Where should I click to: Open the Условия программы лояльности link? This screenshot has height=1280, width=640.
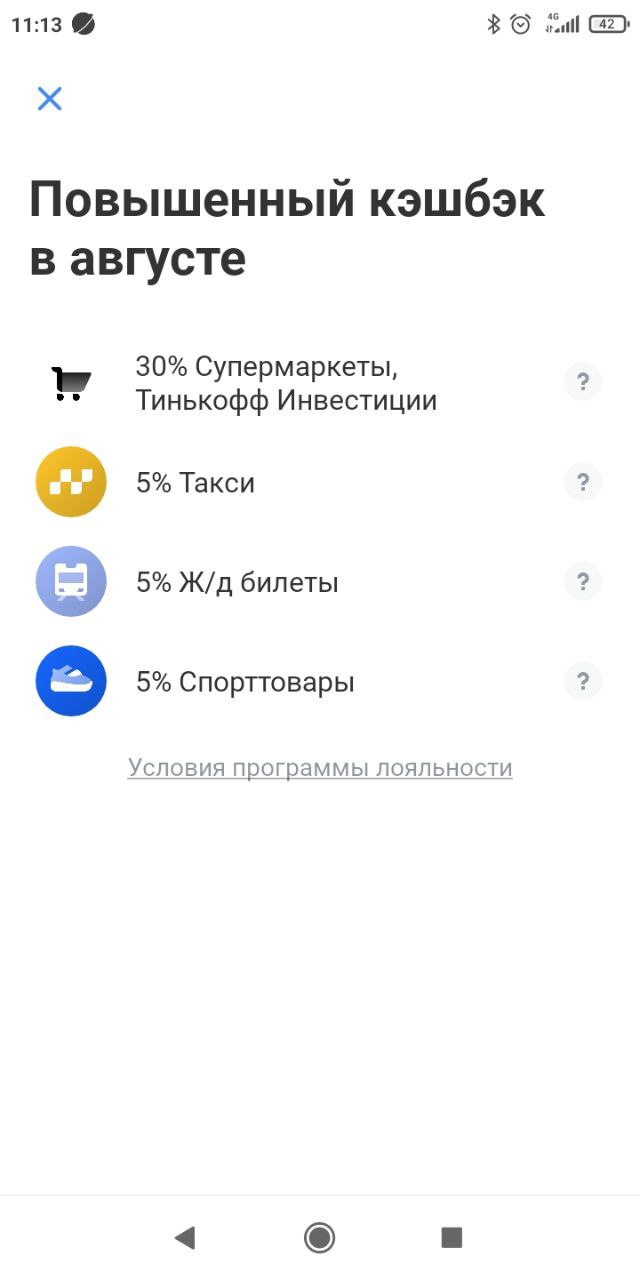(320, 768)
